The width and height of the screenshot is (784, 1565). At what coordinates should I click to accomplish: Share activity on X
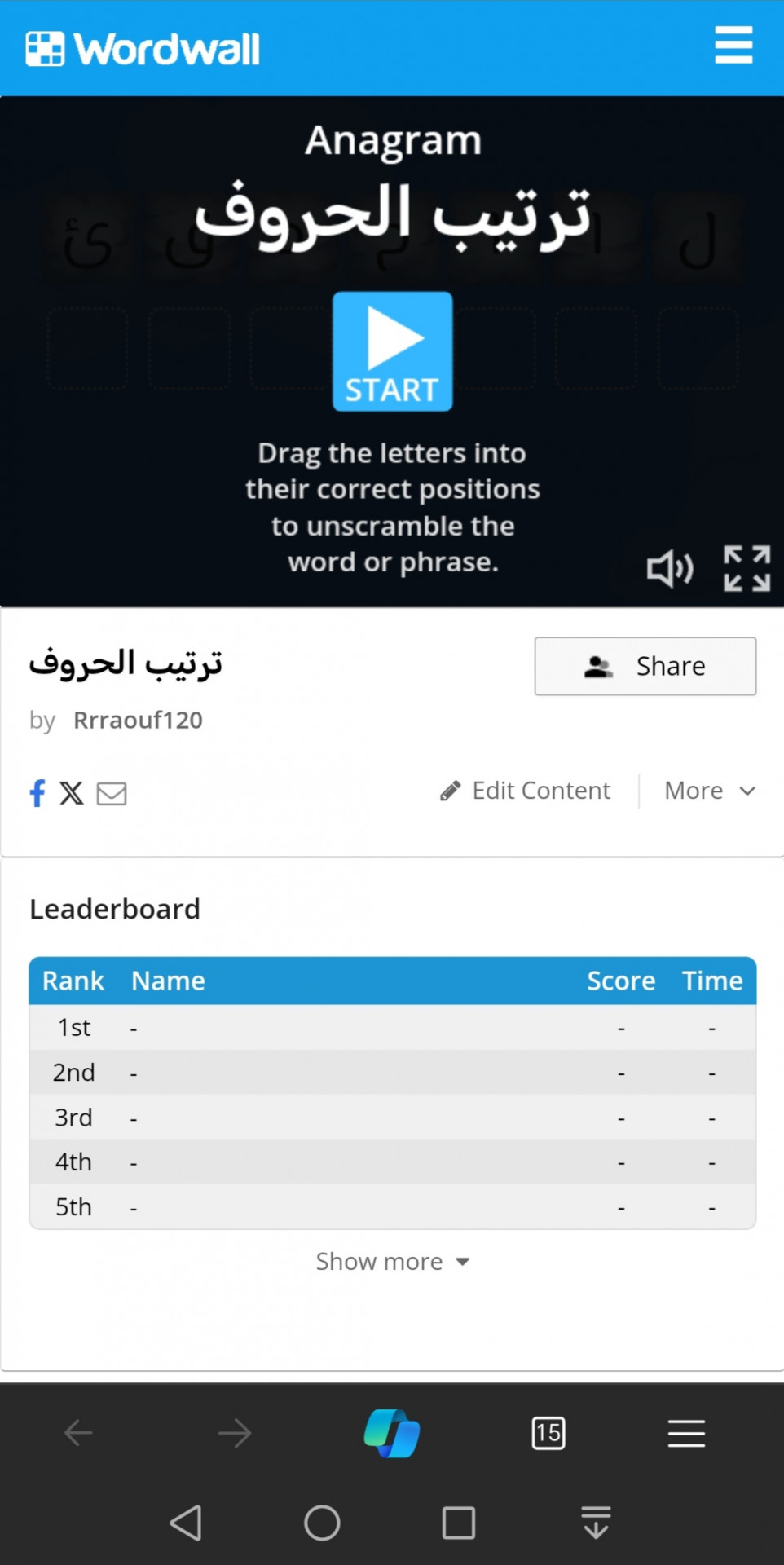coord(72,792)
